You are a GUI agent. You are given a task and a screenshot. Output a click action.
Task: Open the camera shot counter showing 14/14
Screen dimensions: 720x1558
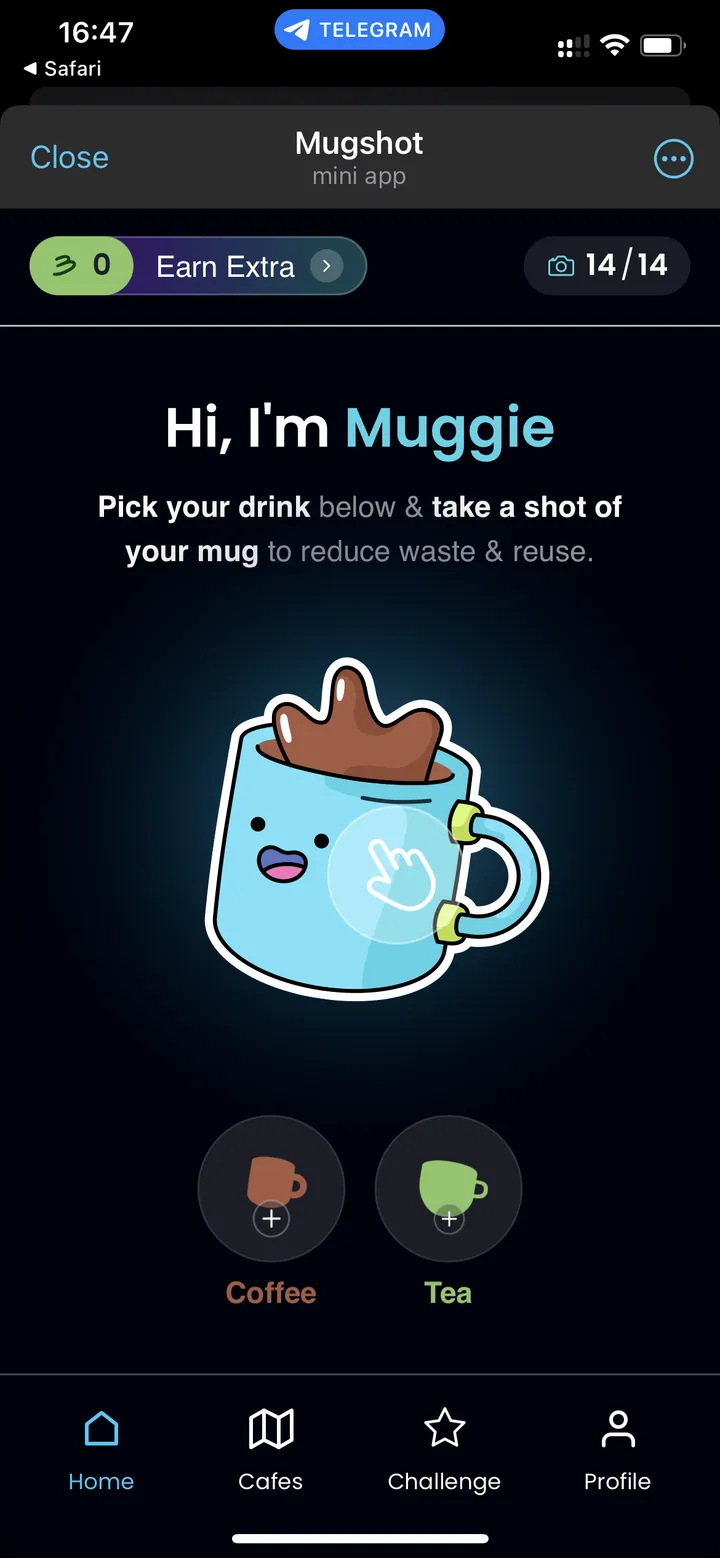click(x=606, y=265)
